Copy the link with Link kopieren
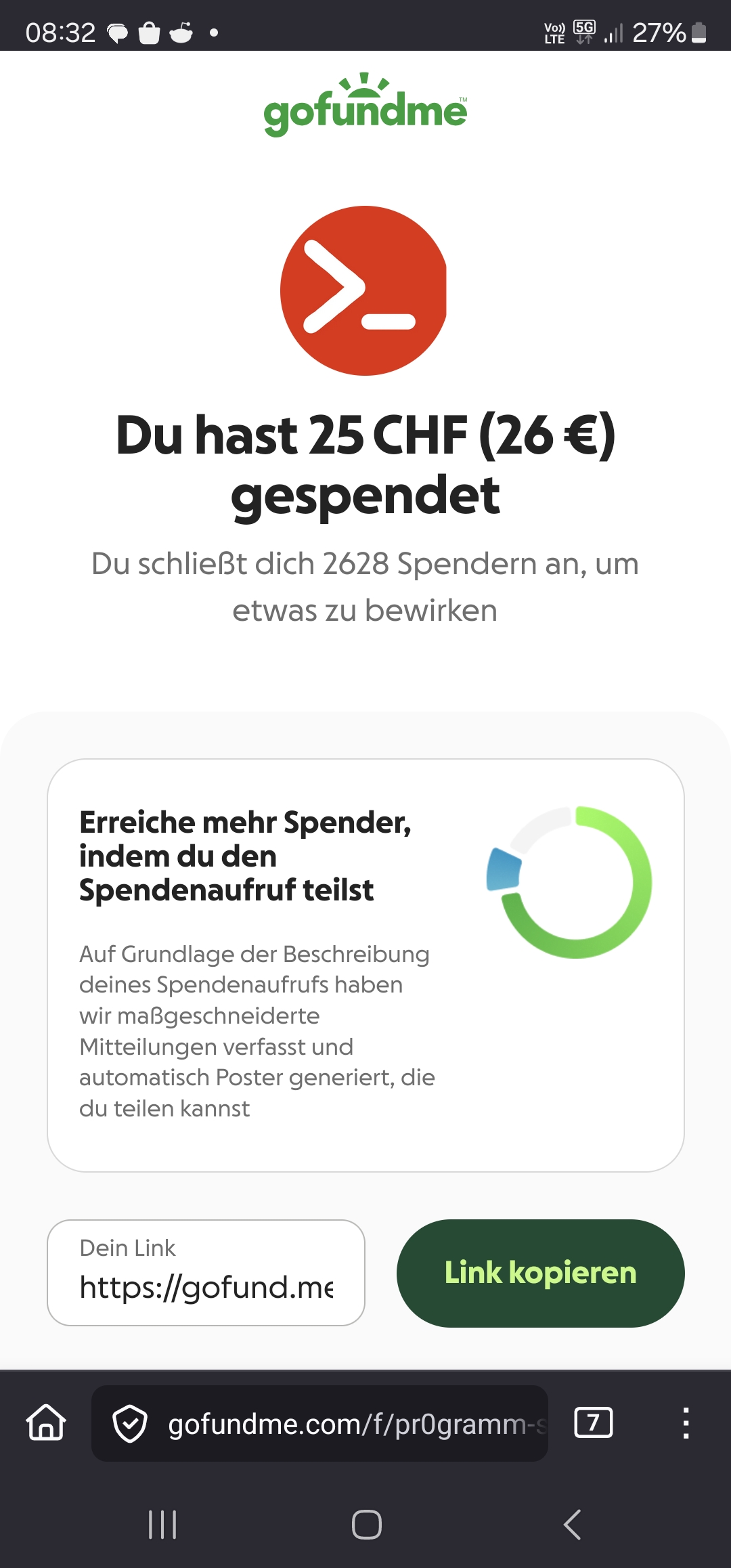This screenshot has height=1568, width=731. click(x=540, y=1273)
